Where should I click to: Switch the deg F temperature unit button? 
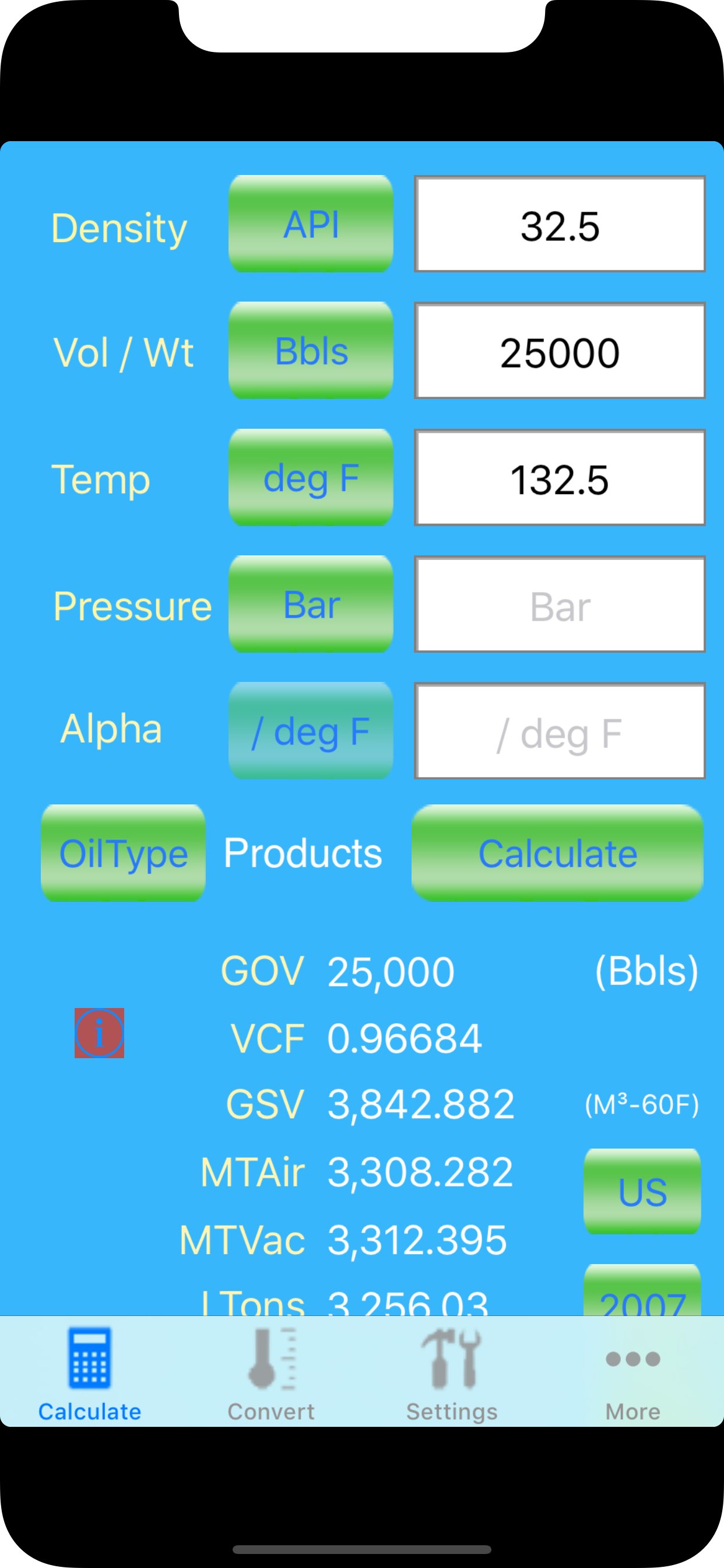pos(310,477)
